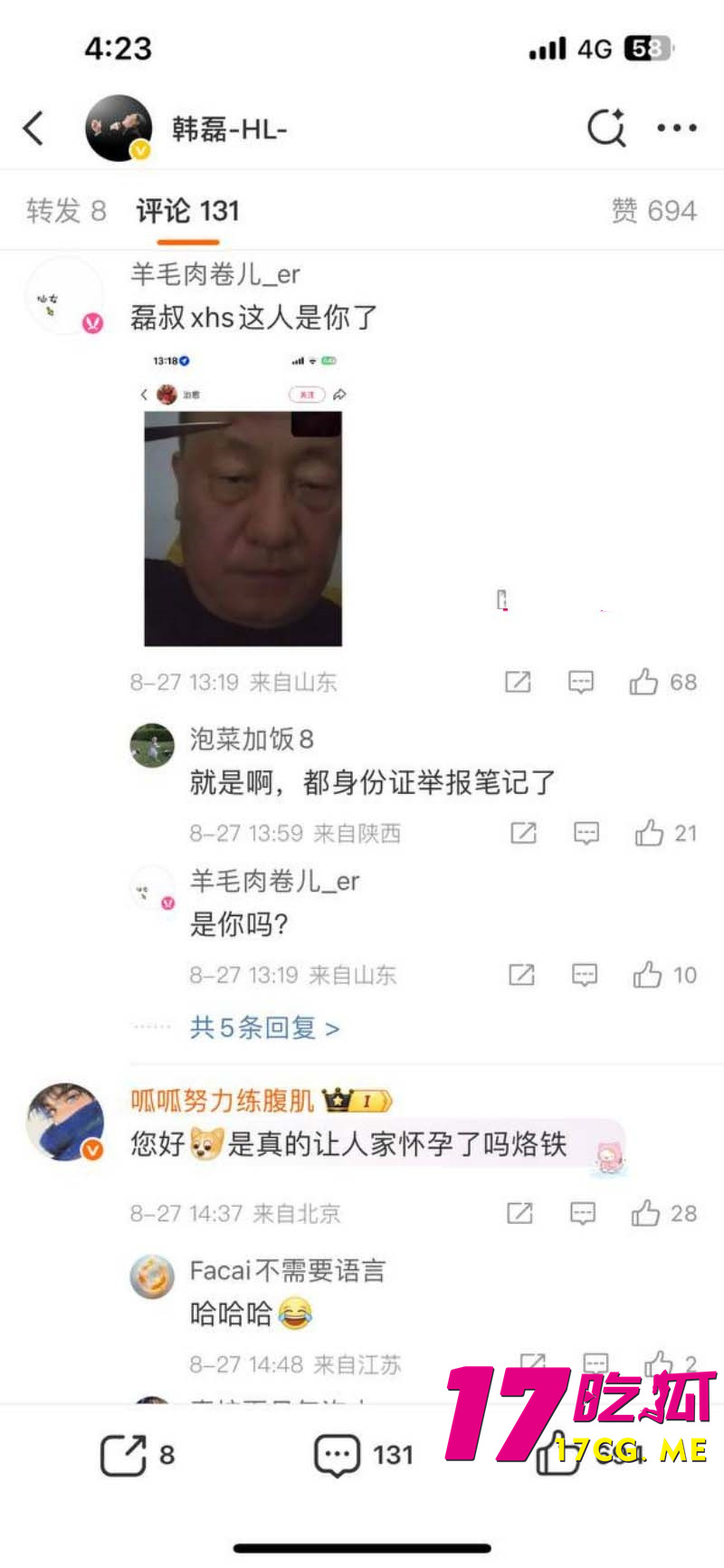This screenshot has width=724, height=1568.
Task: Switch to the 转发 tab
Action: [x=65, y=210]
